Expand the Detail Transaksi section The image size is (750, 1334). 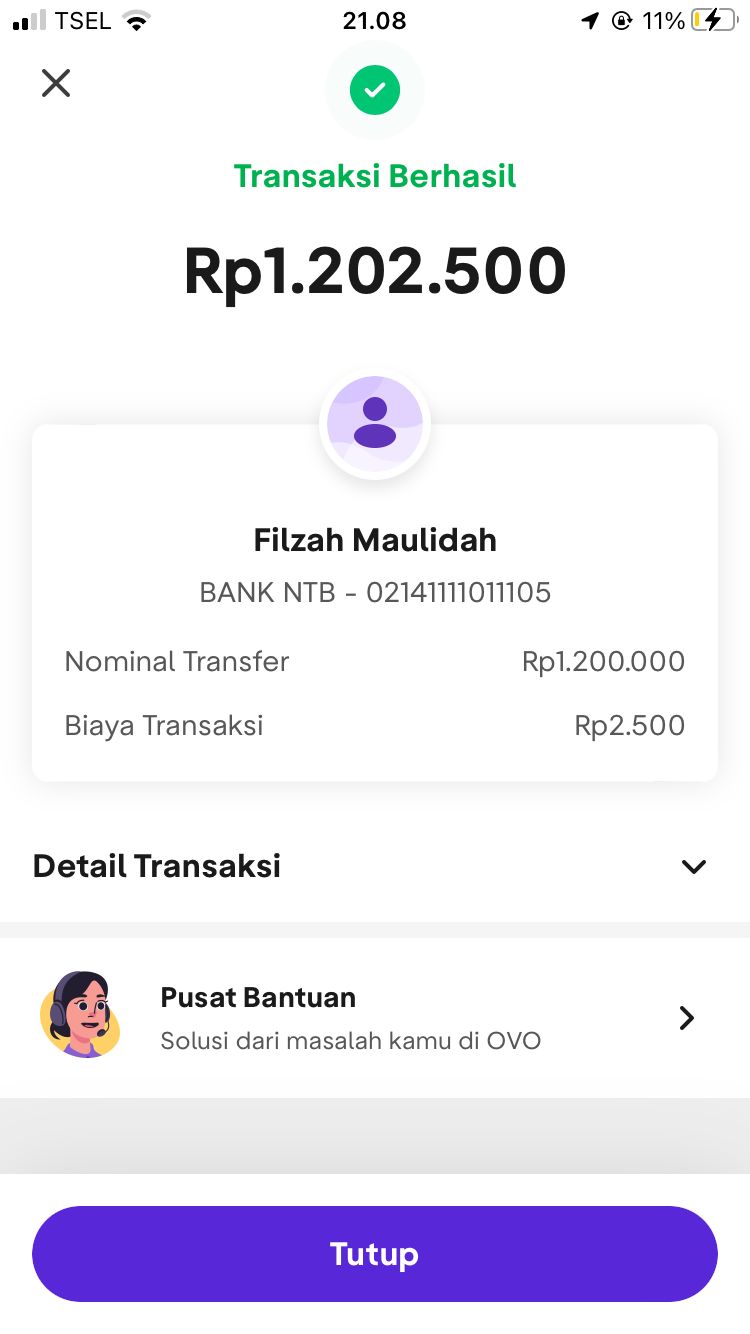(693, 866)
